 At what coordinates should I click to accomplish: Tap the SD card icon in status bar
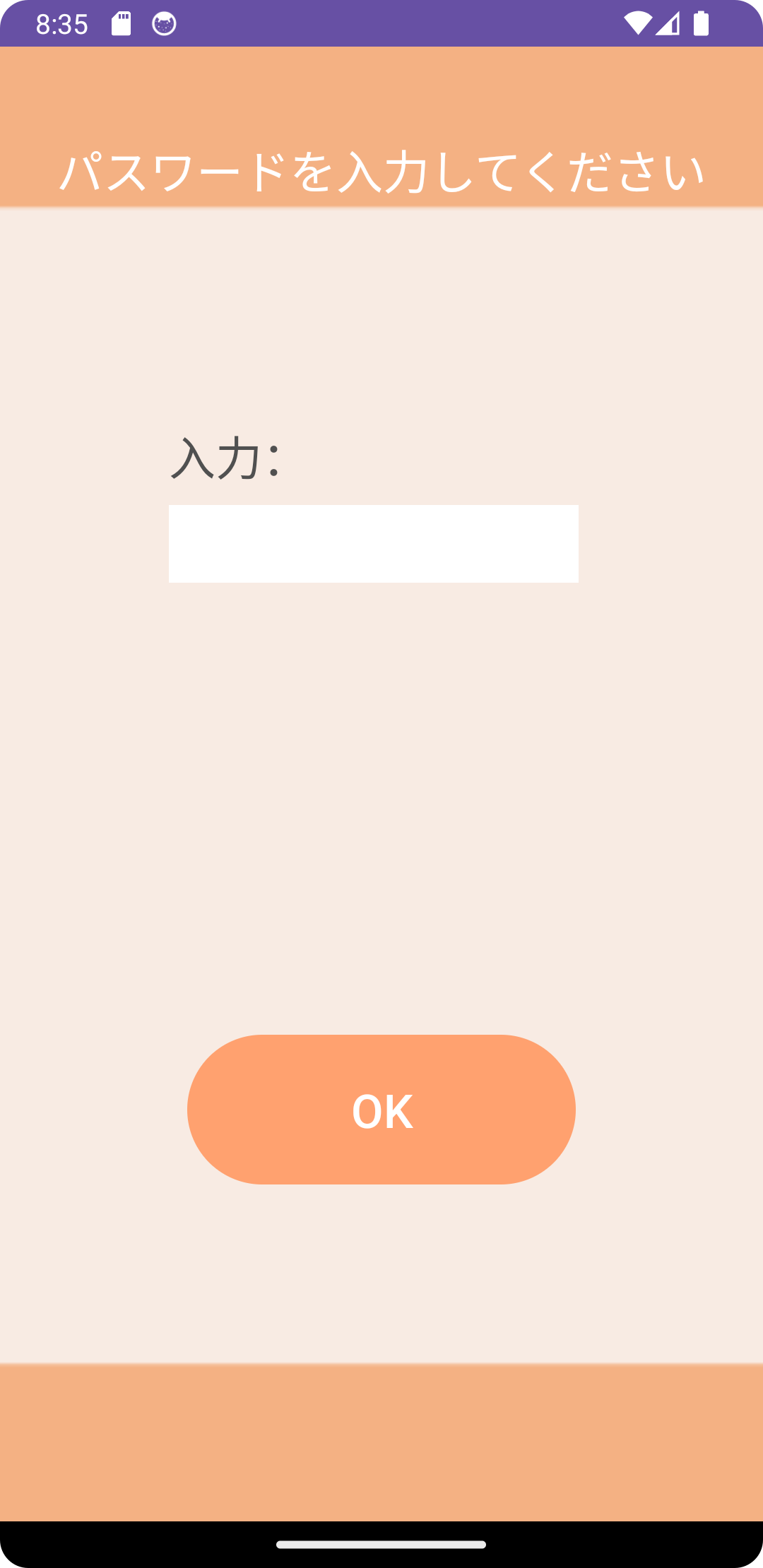pos(122,23)
